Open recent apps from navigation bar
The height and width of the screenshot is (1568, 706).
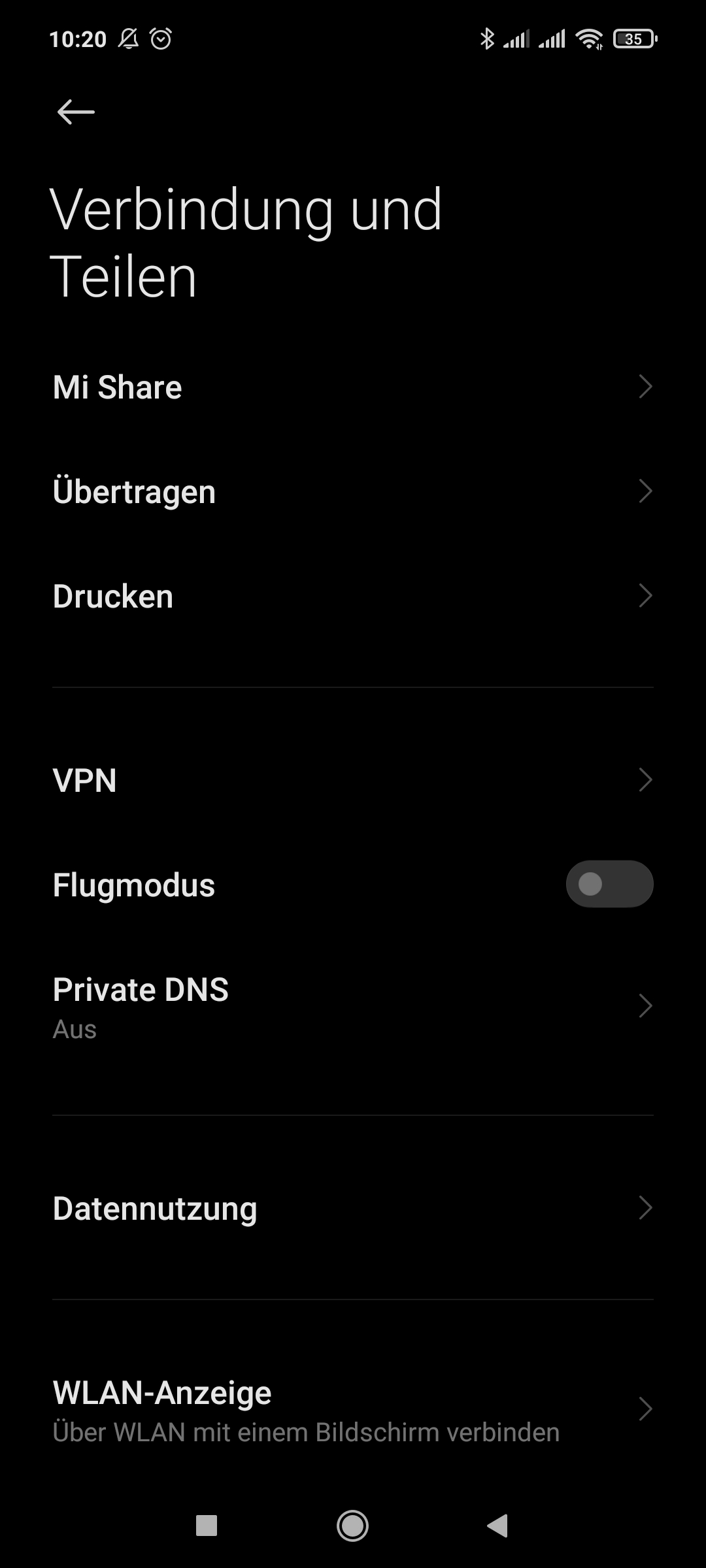pos(207,1526)
